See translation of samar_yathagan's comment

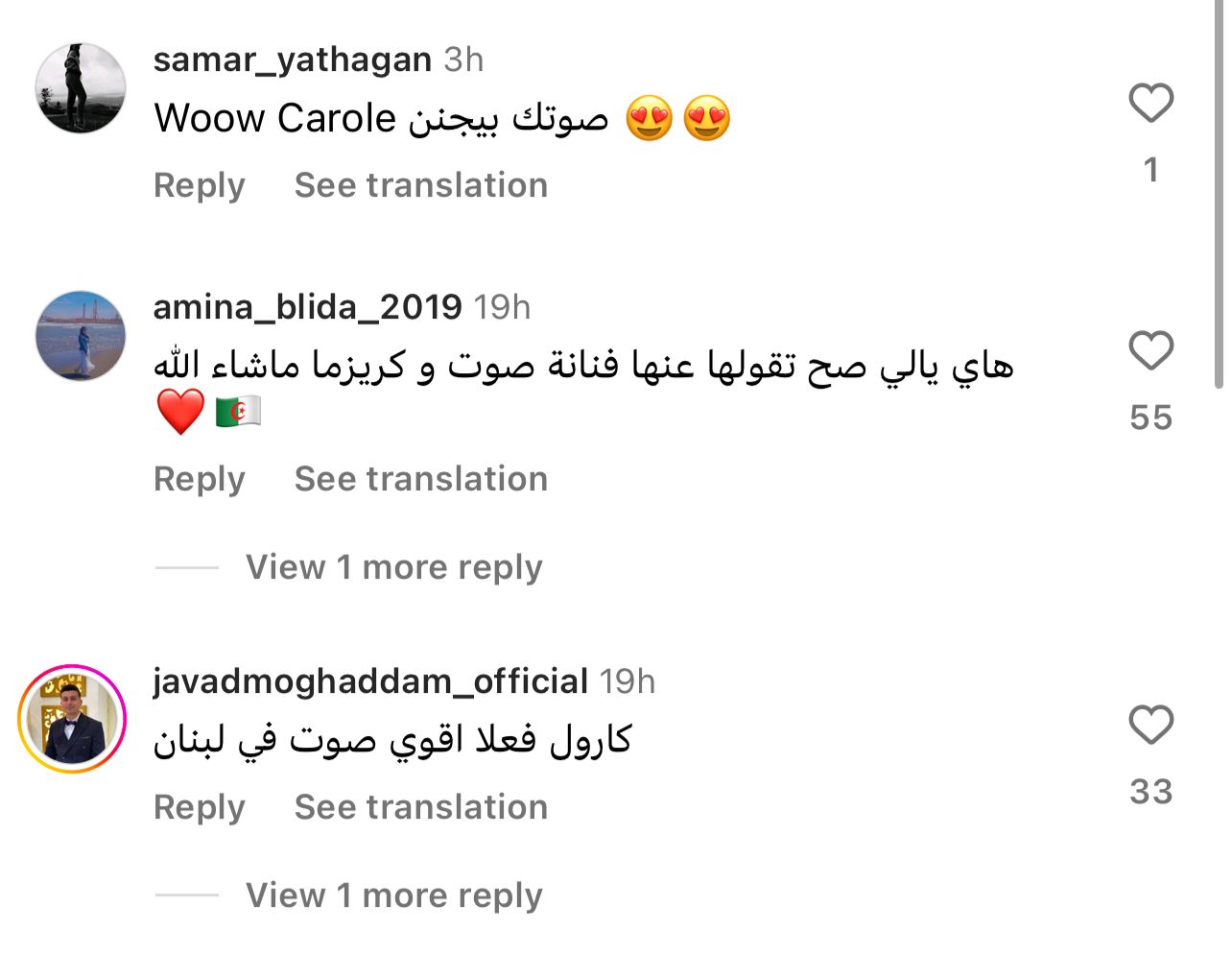420,185
